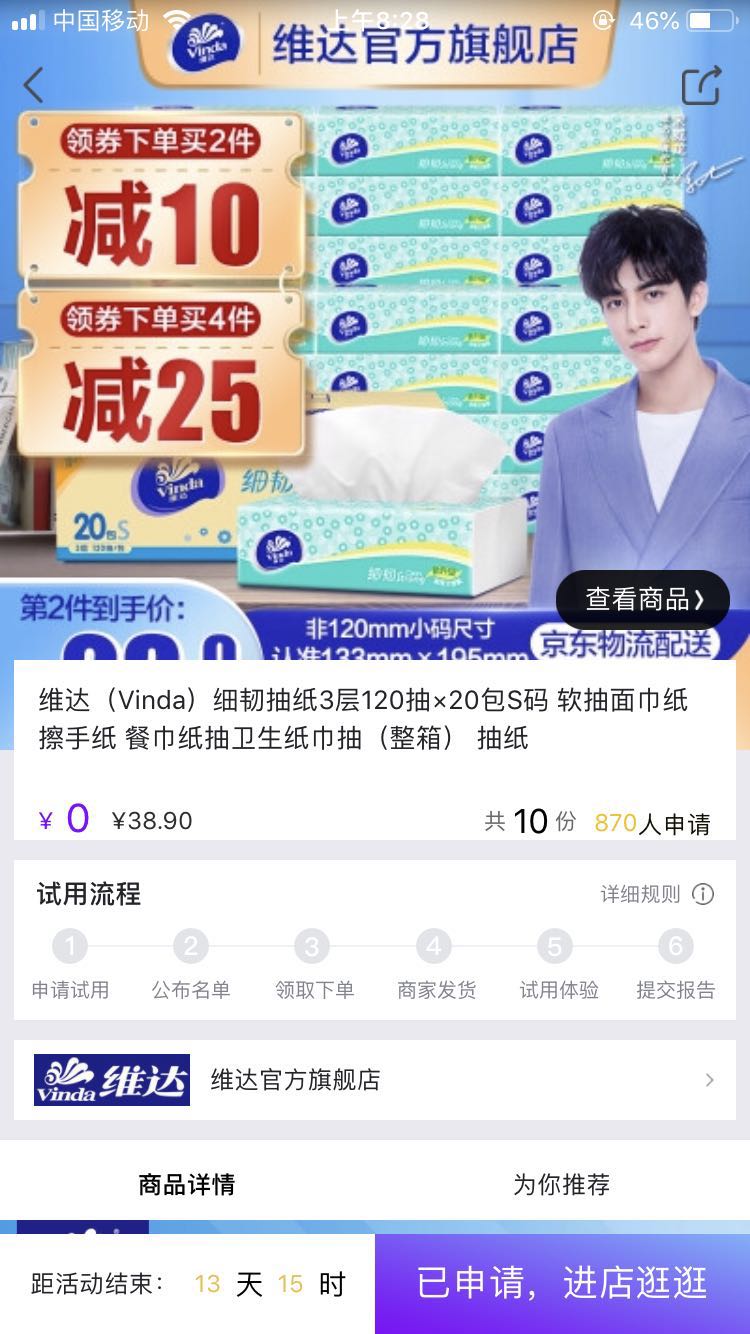Tap step icon 3 领取下单

click(312, 944)
